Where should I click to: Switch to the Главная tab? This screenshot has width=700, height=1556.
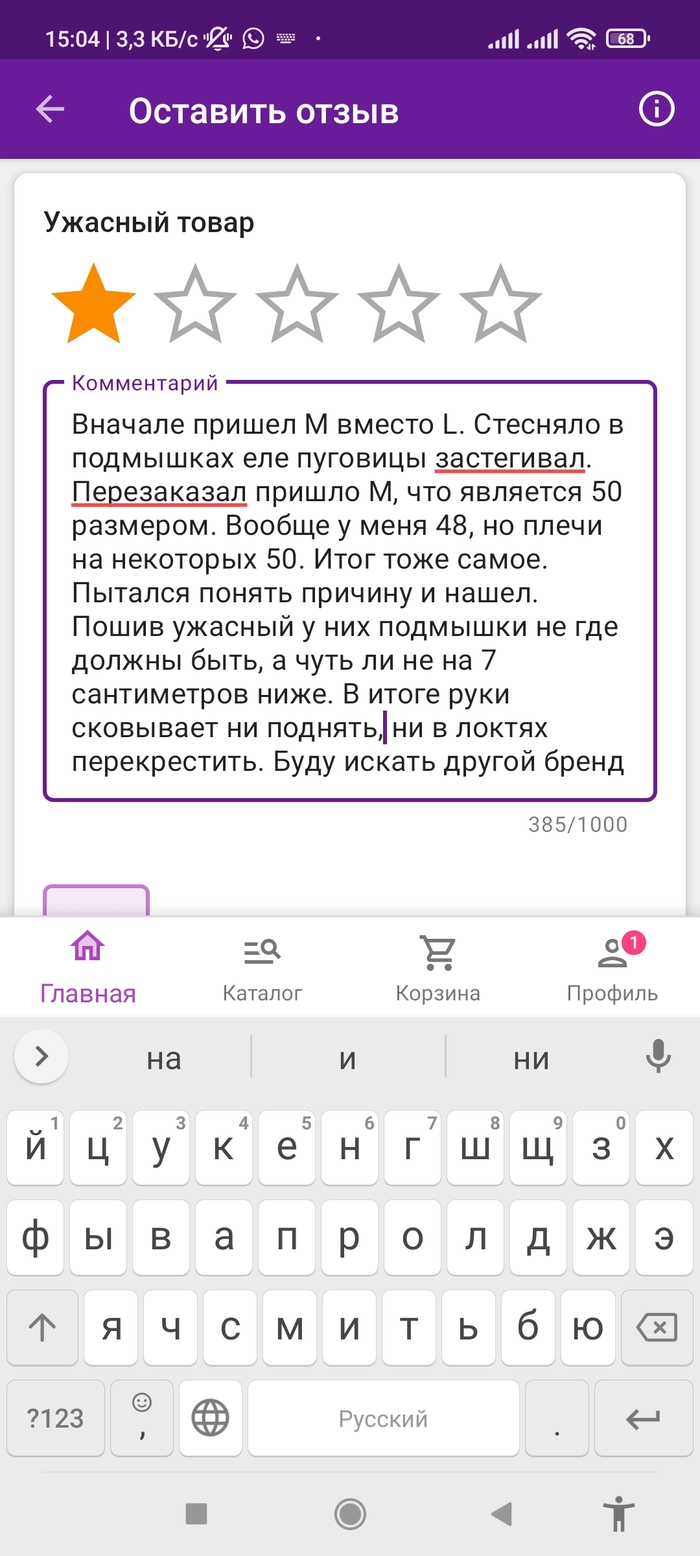(x=88, y=967)
